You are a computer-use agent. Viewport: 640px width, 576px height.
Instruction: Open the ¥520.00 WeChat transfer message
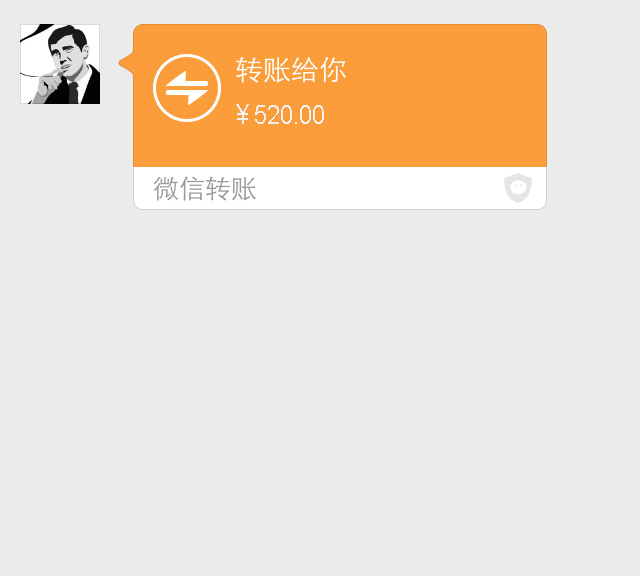340,97
